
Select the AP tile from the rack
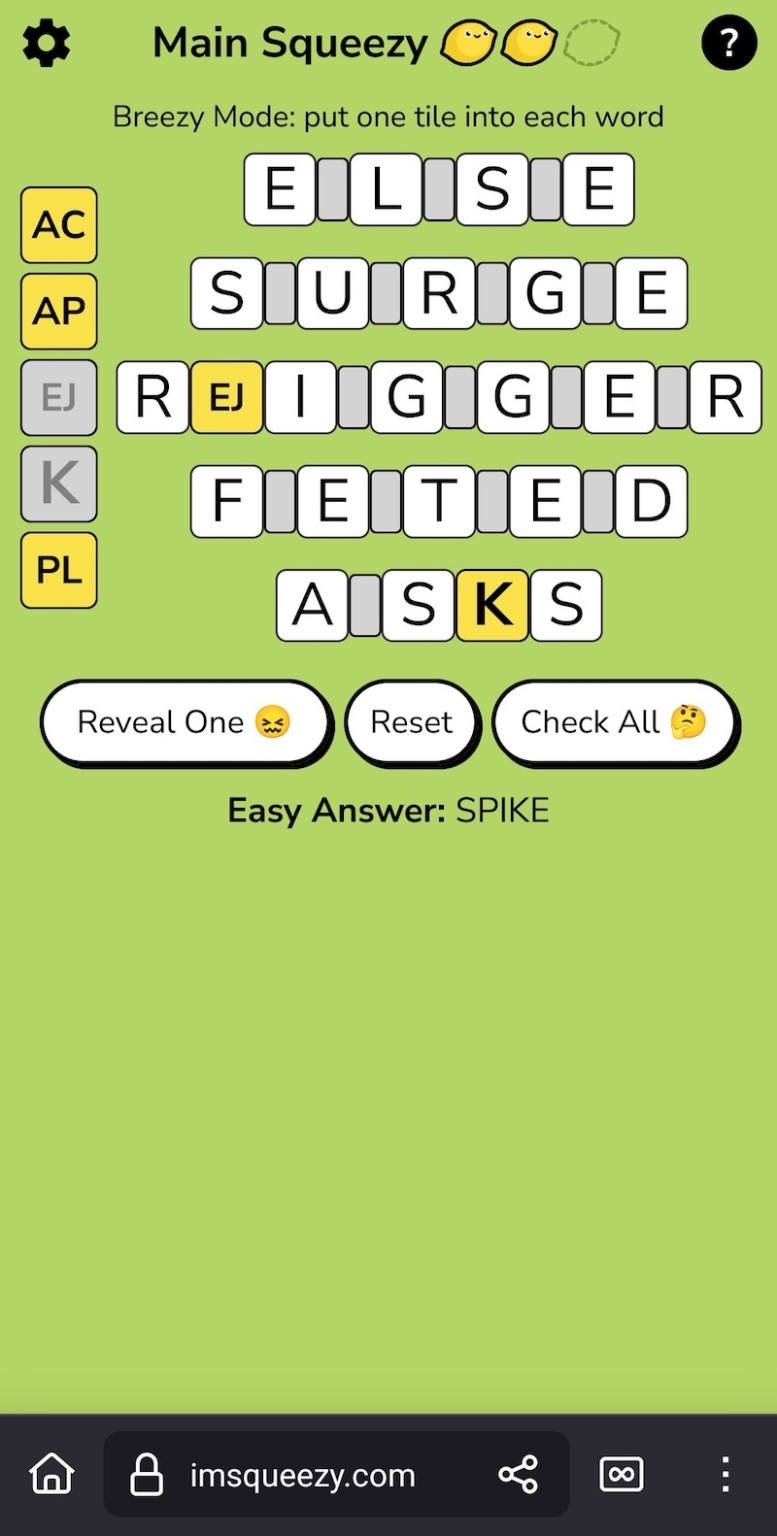point(58,311)
